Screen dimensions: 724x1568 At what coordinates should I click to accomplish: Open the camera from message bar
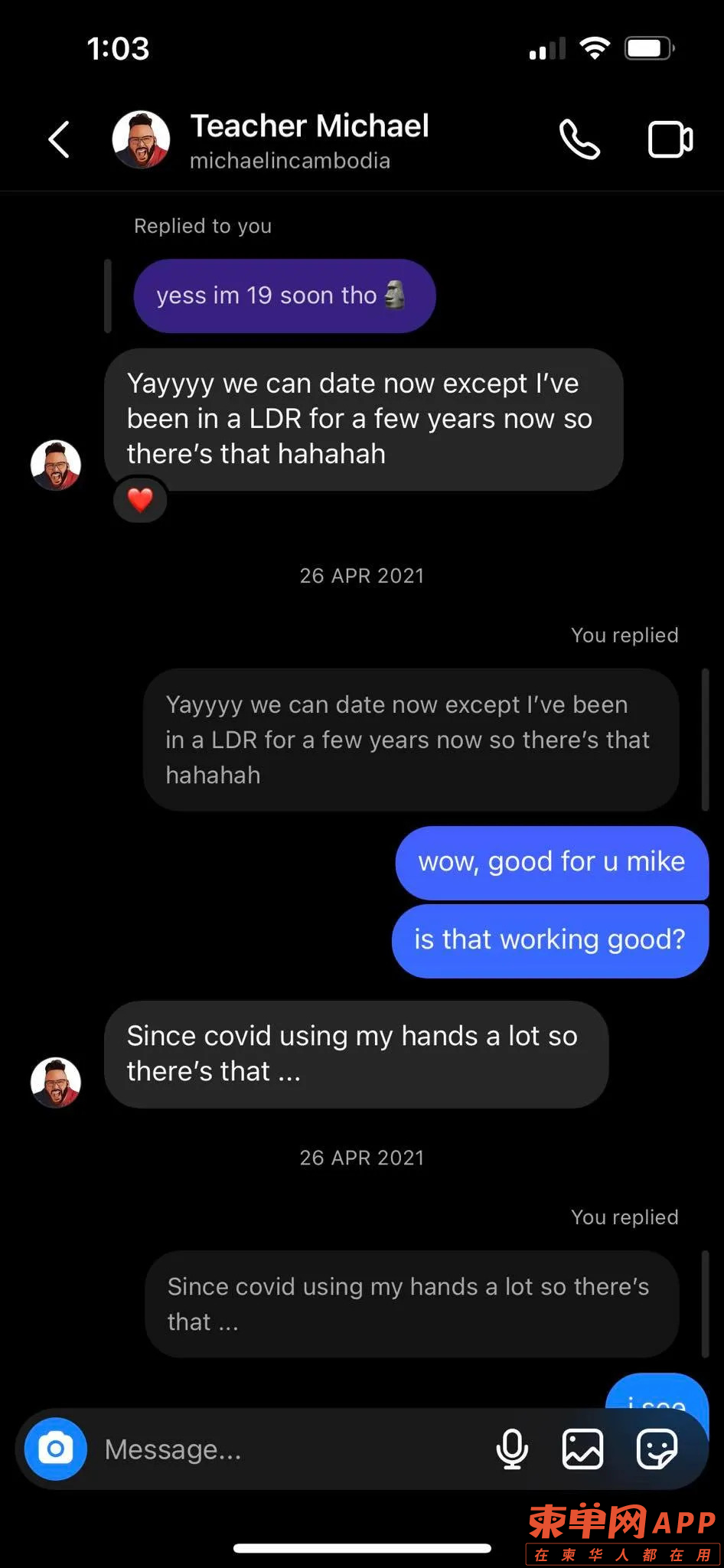[x=56, y=1449]
